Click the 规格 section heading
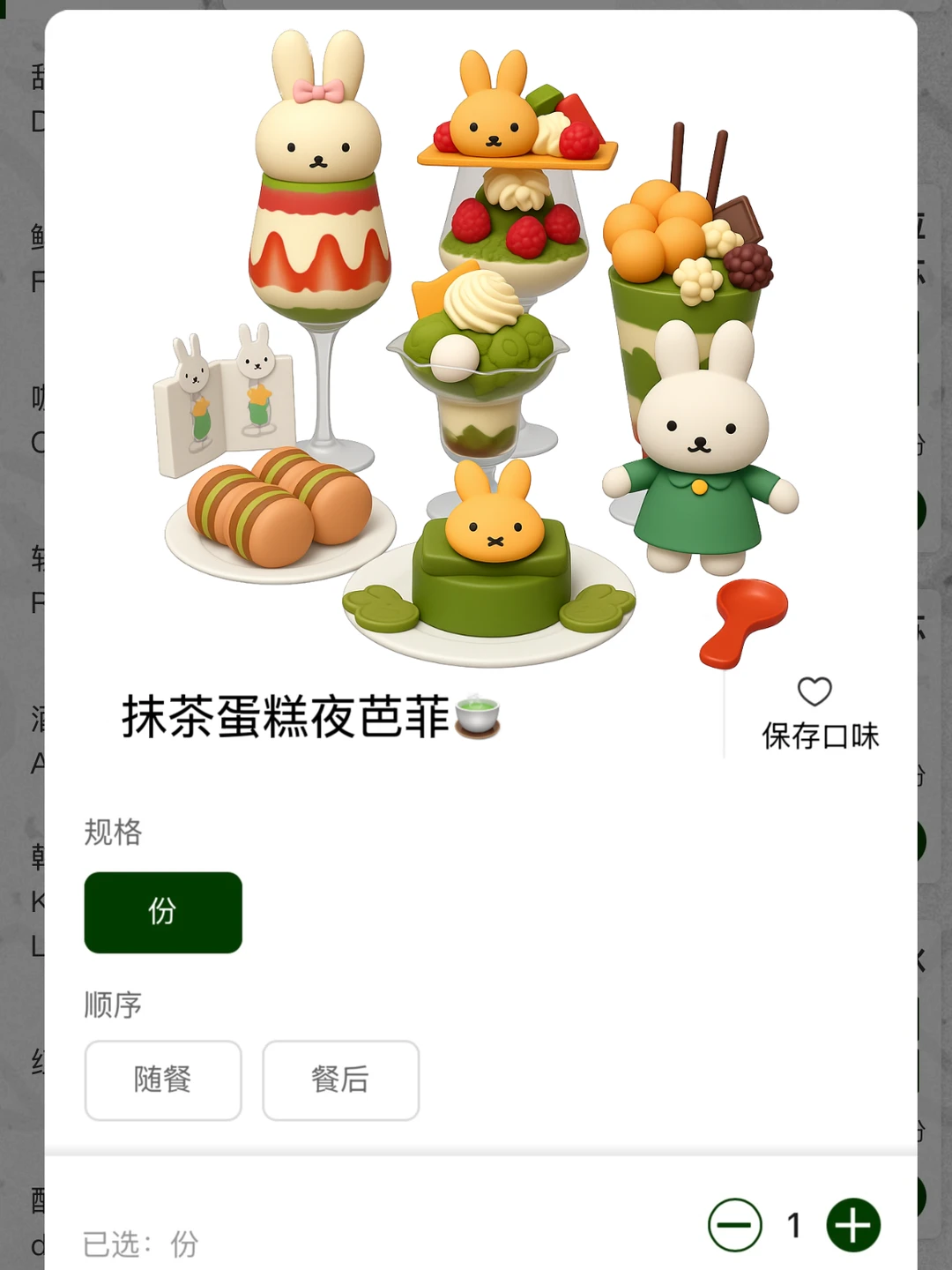 coord(111,833)
